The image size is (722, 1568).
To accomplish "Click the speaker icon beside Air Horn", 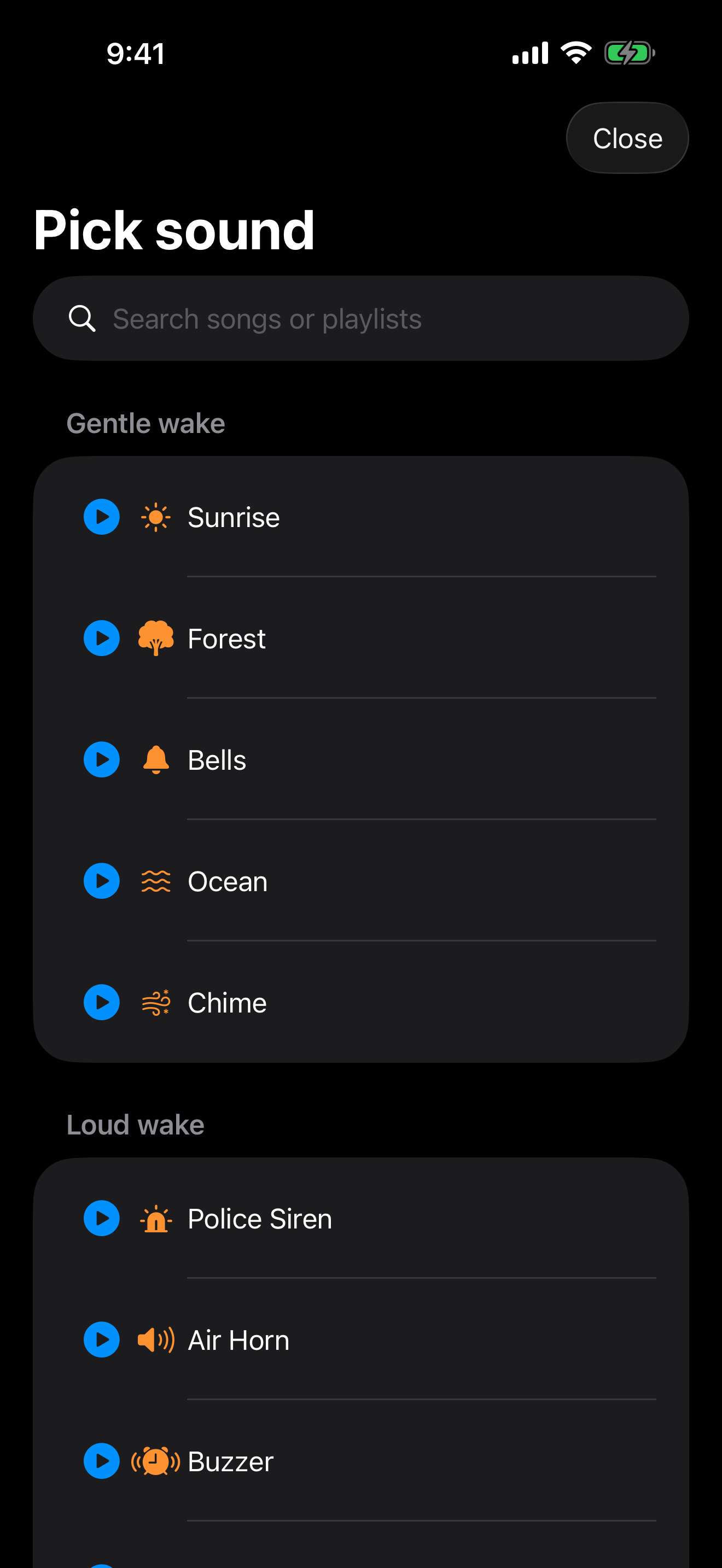I will pyautogui.click(x=156, y=1339).
